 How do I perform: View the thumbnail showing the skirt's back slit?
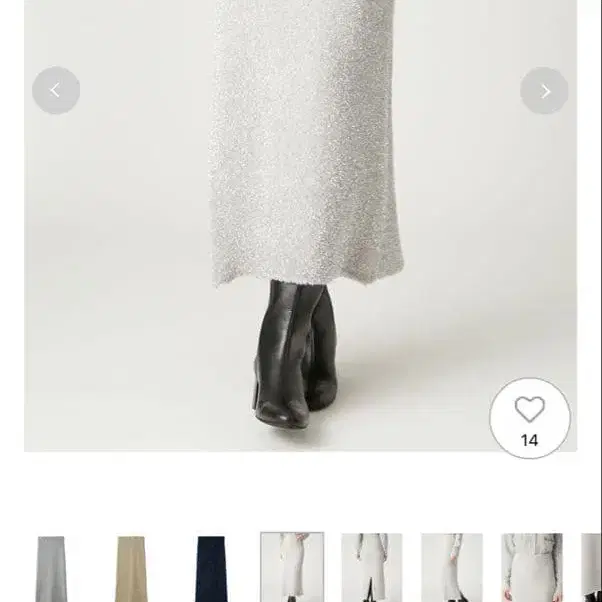point(371,568)
